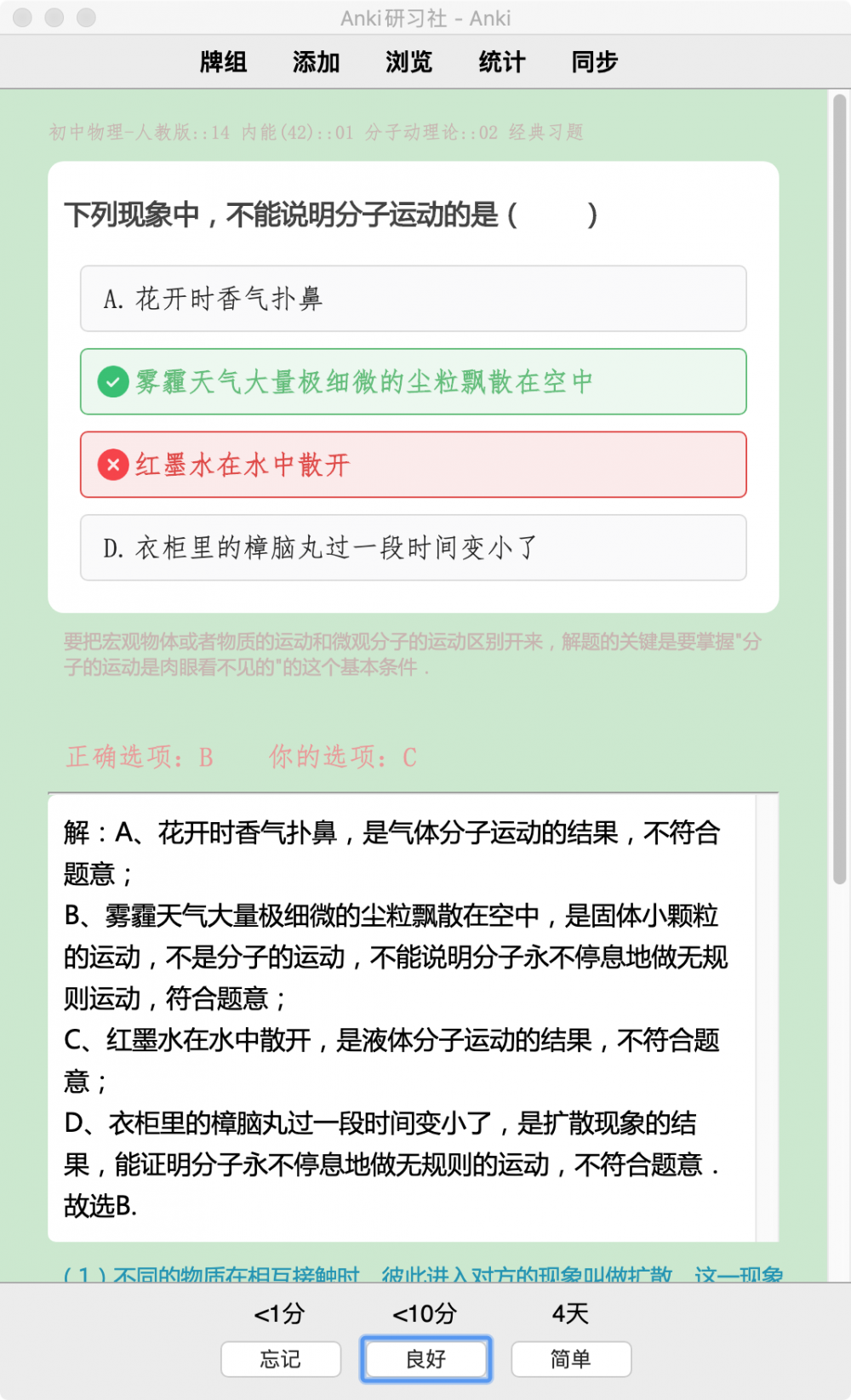Minimize the Anki window

click(x=54, y=18)
